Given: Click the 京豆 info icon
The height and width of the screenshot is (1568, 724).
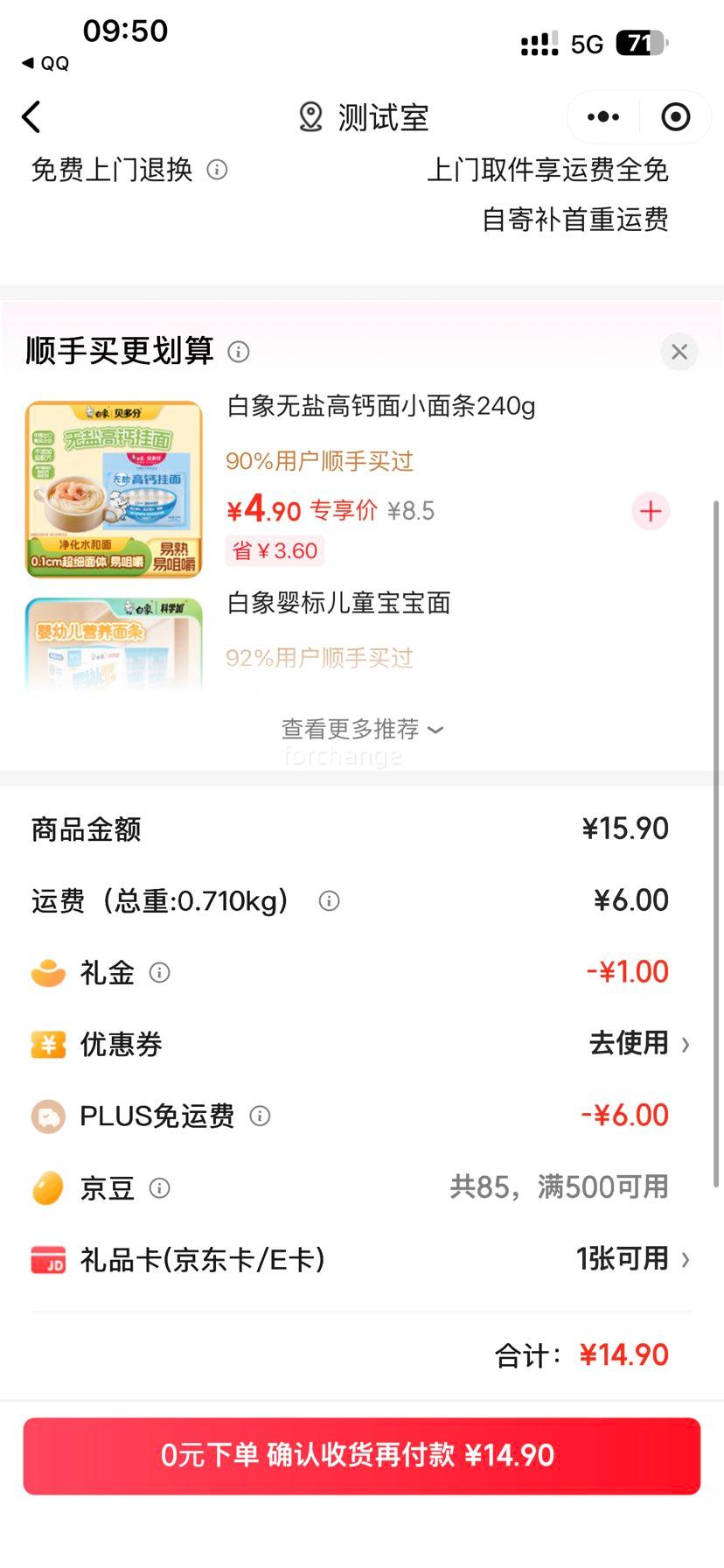Looking at the screenshot, I should coord(160,1188).
